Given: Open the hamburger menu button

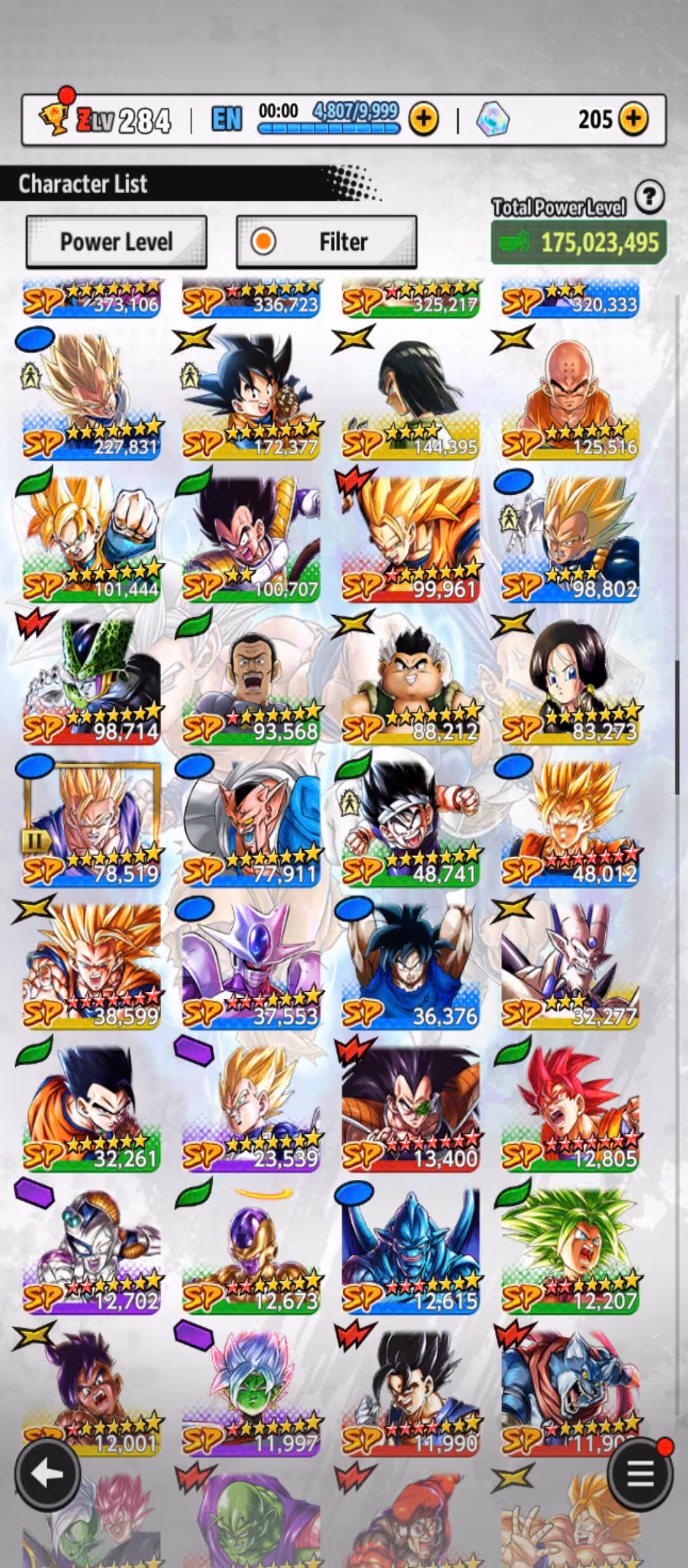Looking at the screenshot, I should (640, 1473).
